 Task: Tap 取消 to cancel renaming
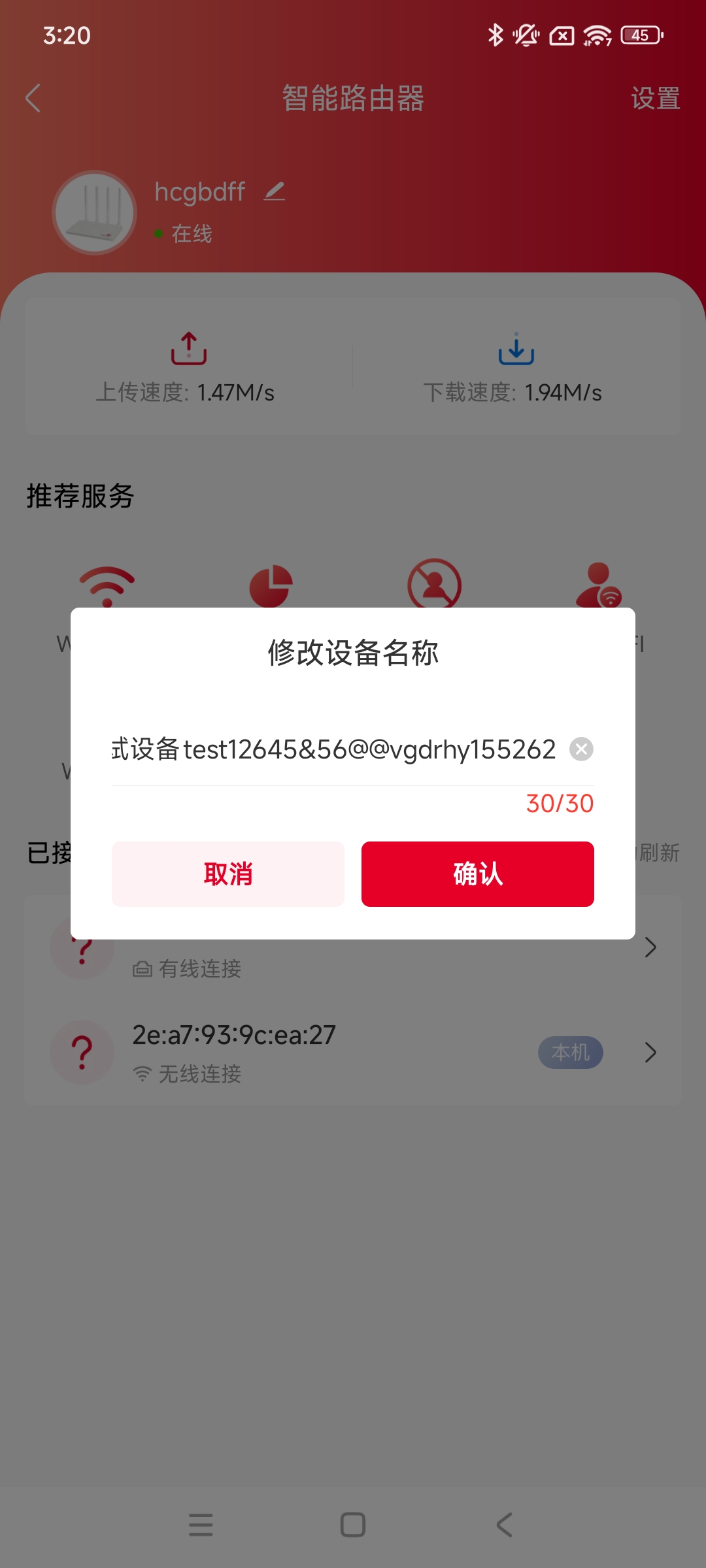[x=228, y=874]
